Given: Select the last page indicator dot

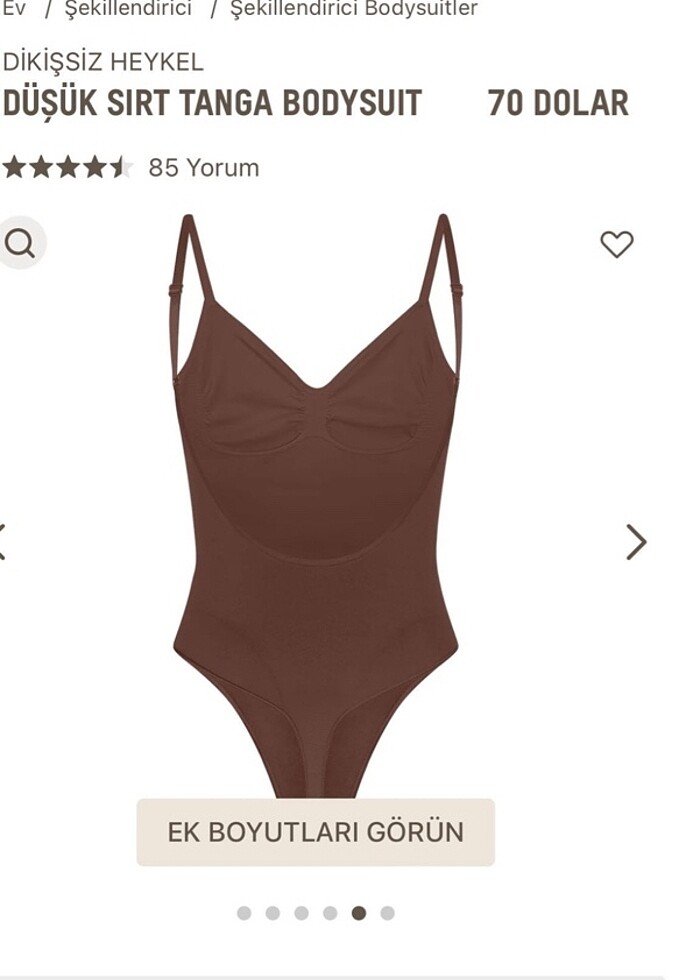Looking at the screenshot, I should click(x=387, y=913).
